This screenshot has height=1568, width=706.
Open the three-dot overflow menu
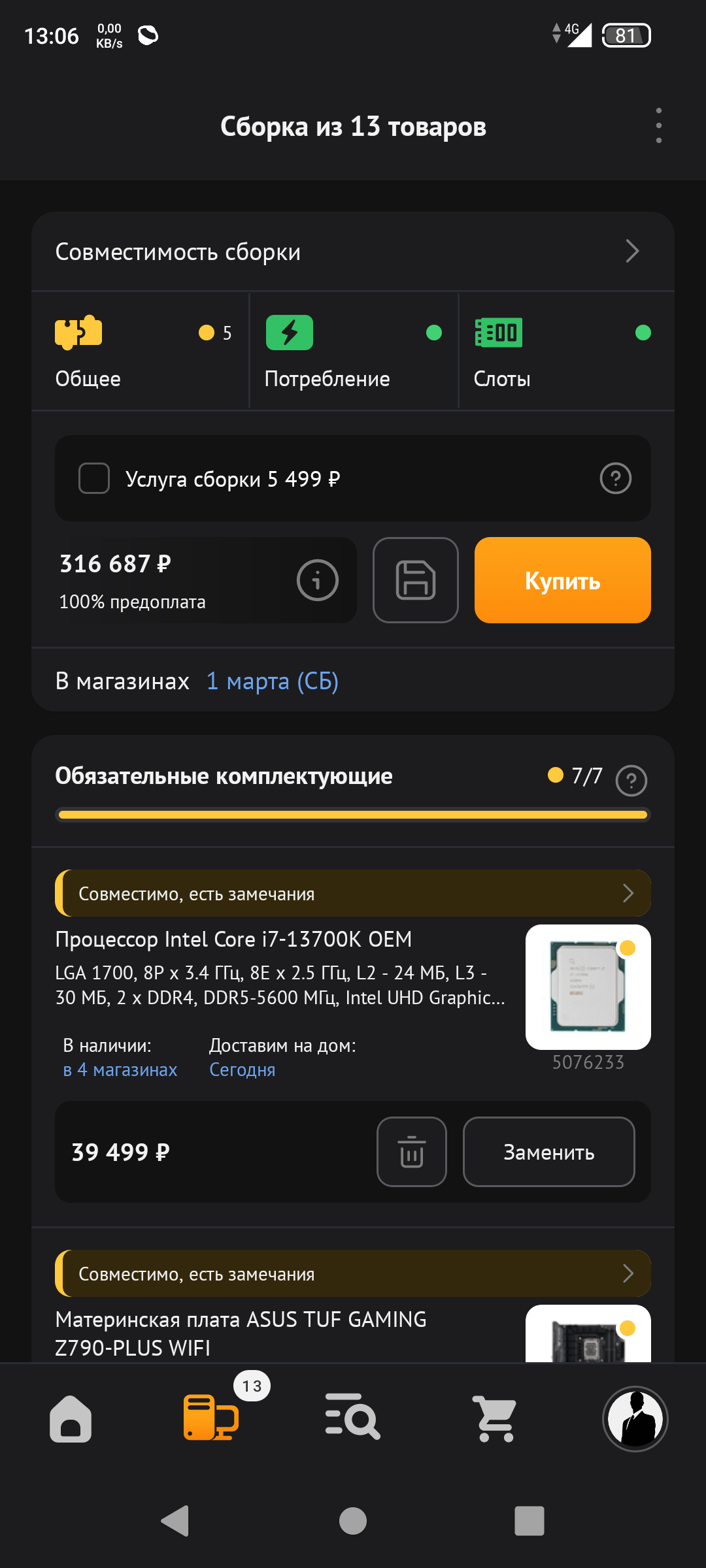click(658, 125)
